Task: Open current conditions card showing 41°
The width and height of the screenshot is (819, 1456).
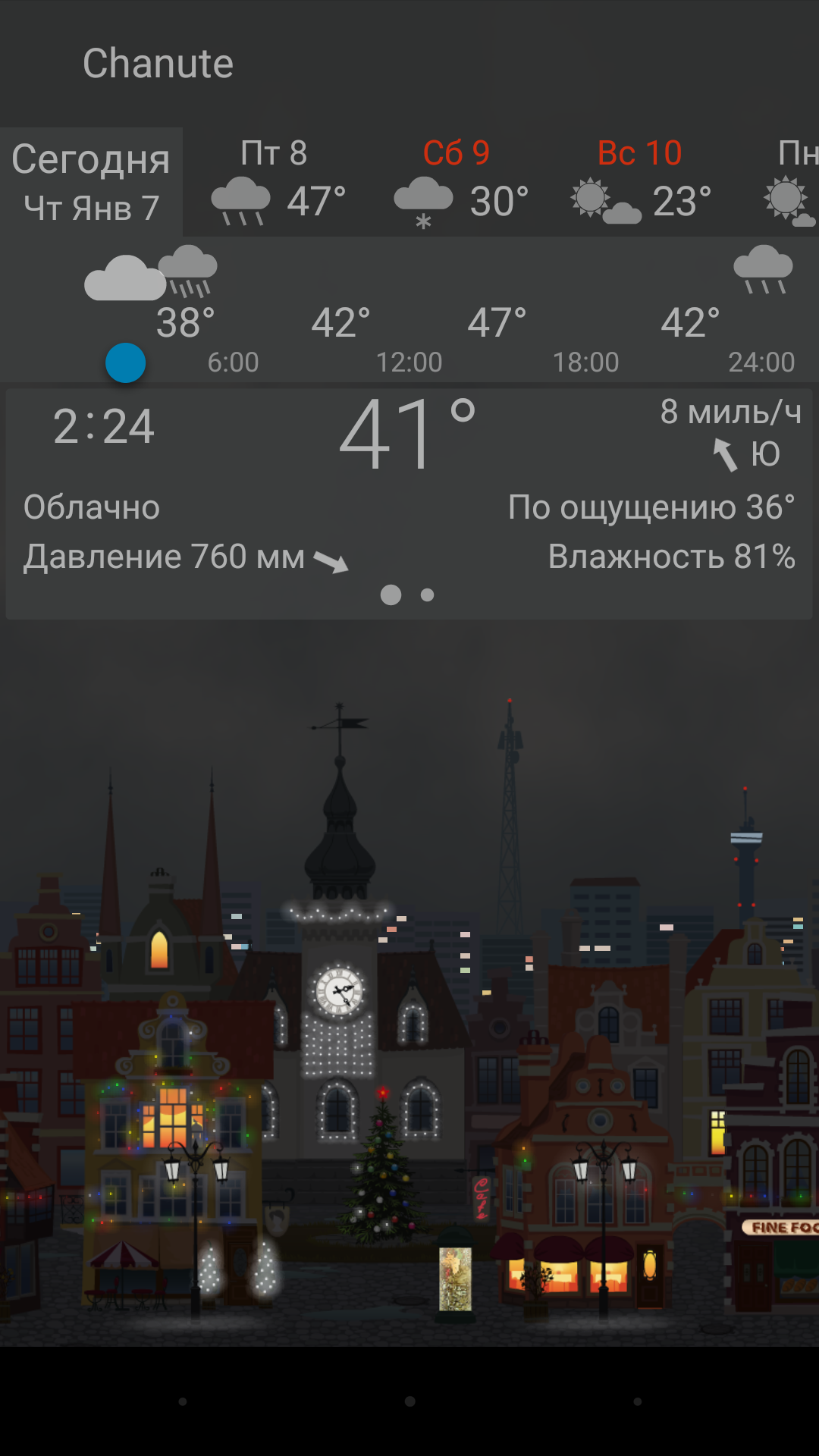Action: tap(408, 485)
